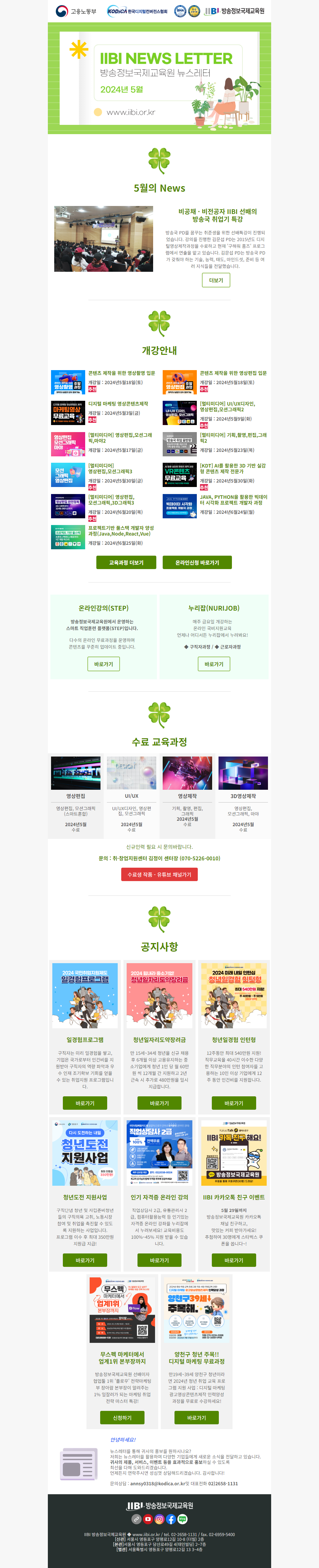Open the Naver blog icon in footer

(182, 1519)
